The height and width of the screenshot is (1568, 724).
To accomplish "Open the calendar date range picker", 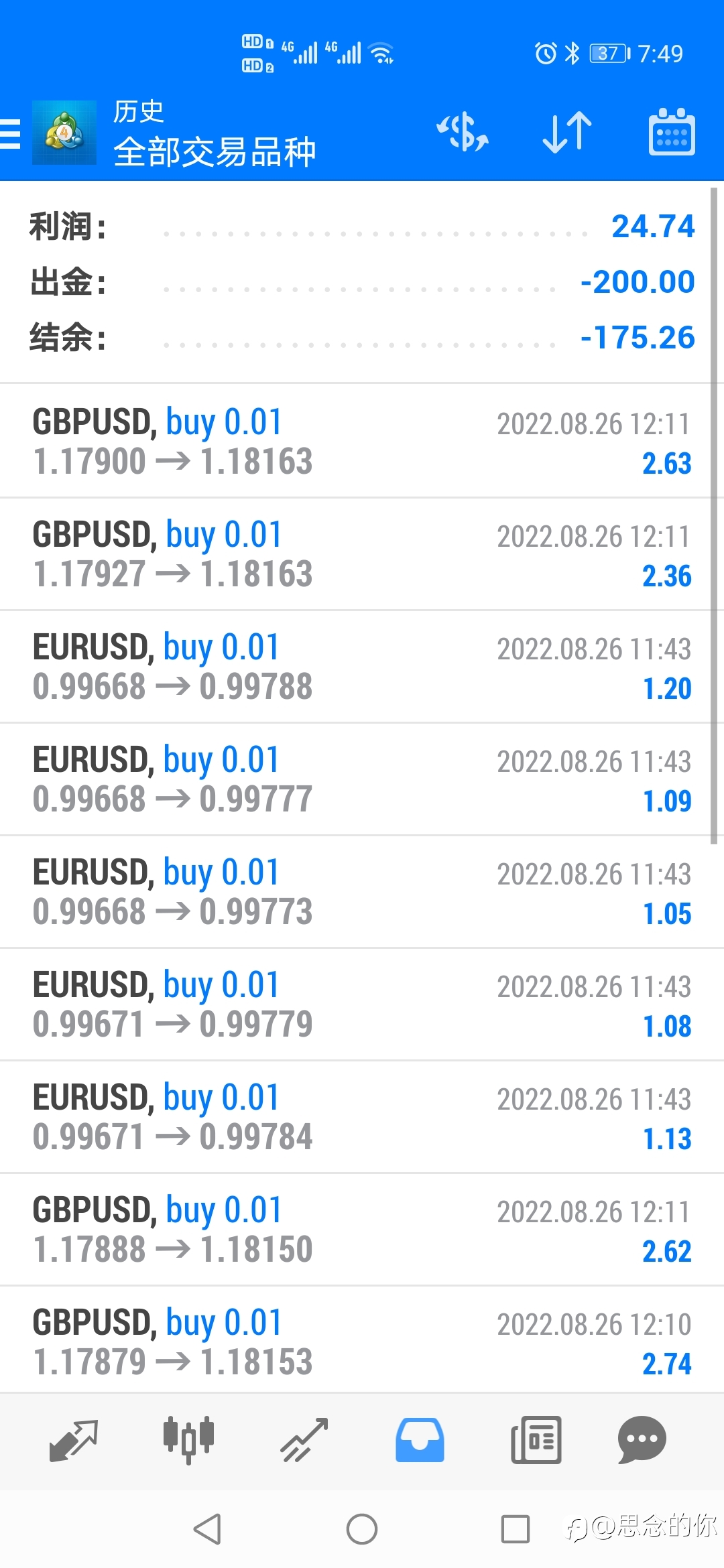I will (672, 132).
